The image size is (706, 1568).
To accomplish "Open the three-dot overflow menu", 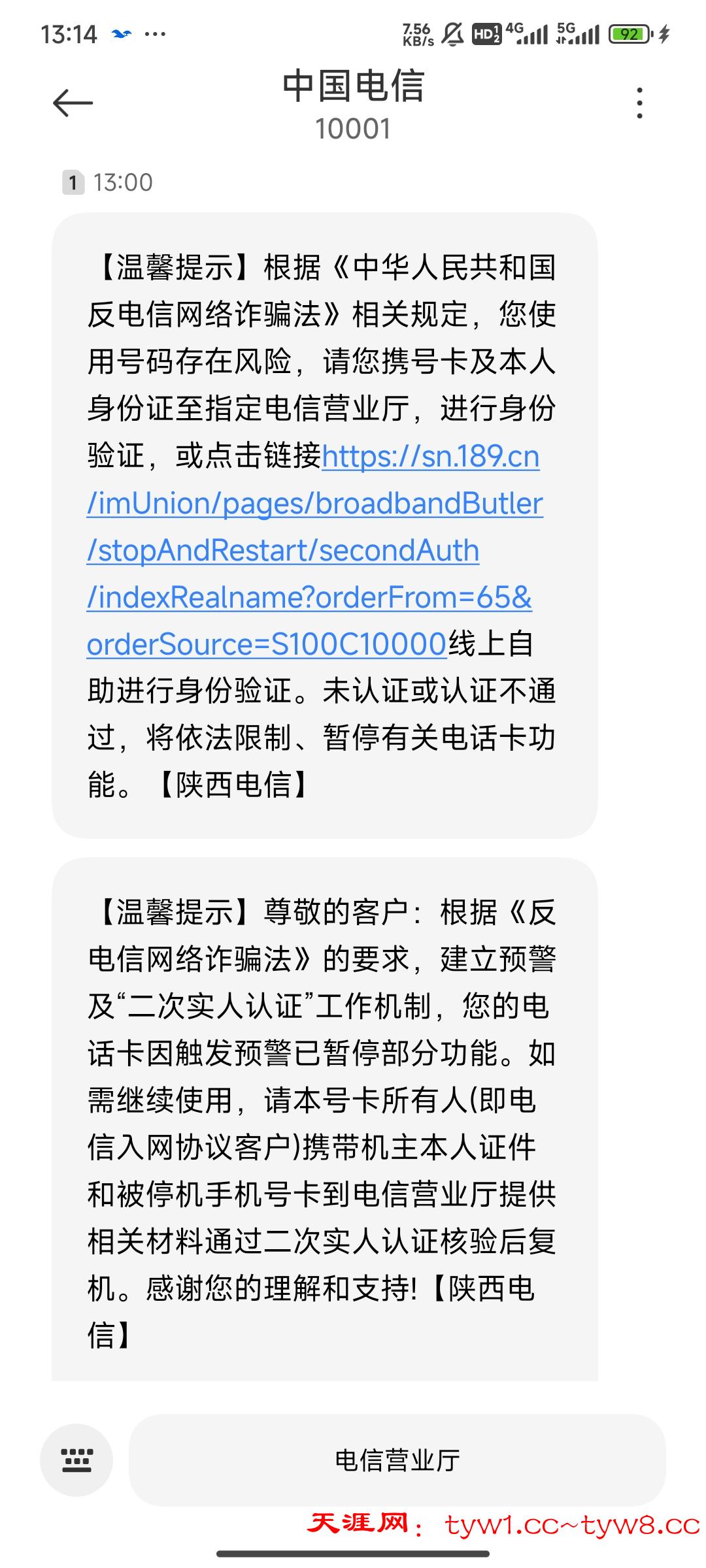I will (x=639, y=103).
